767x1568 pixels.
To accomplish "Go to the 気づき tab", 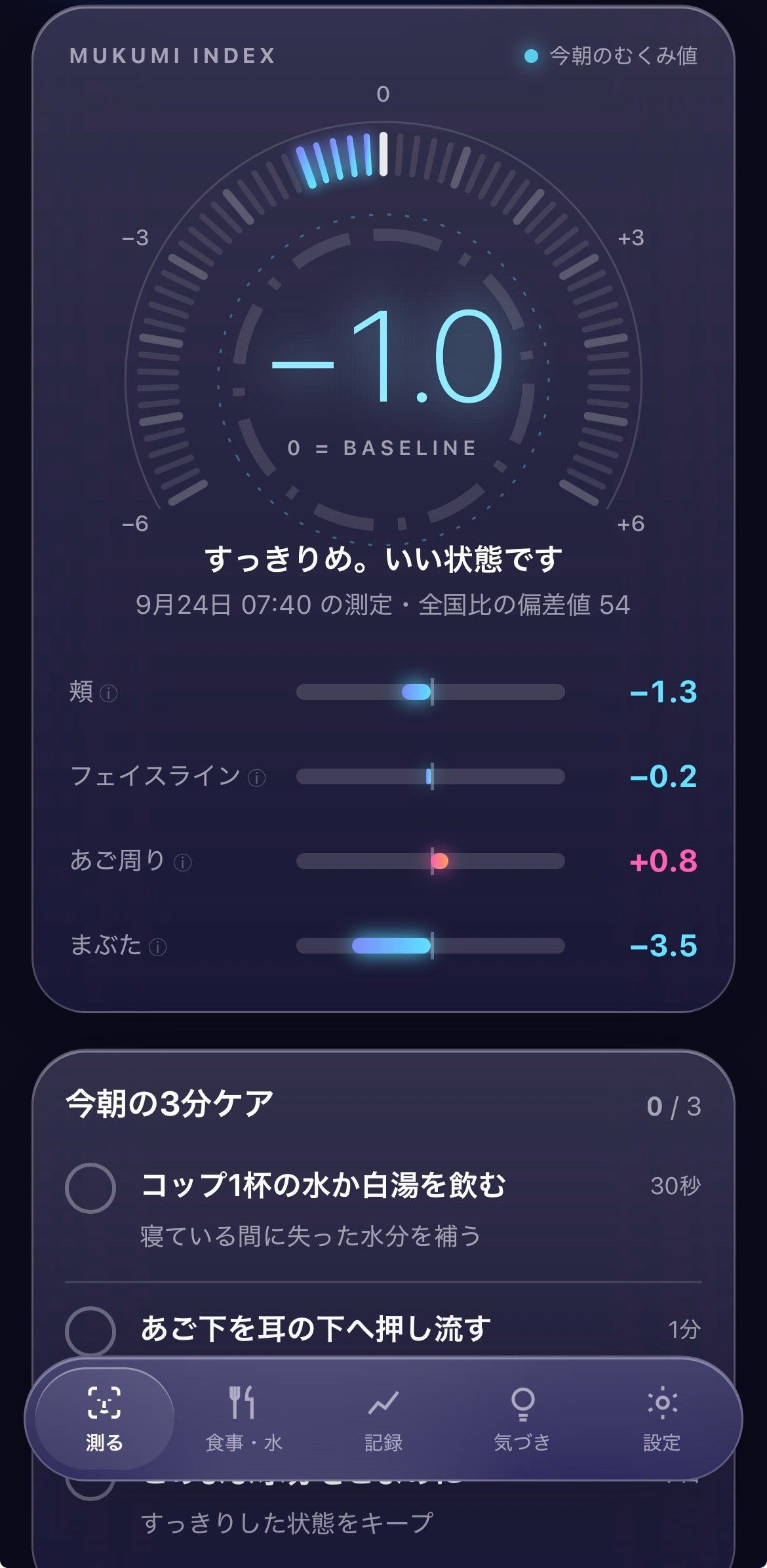I will 522,1418.
